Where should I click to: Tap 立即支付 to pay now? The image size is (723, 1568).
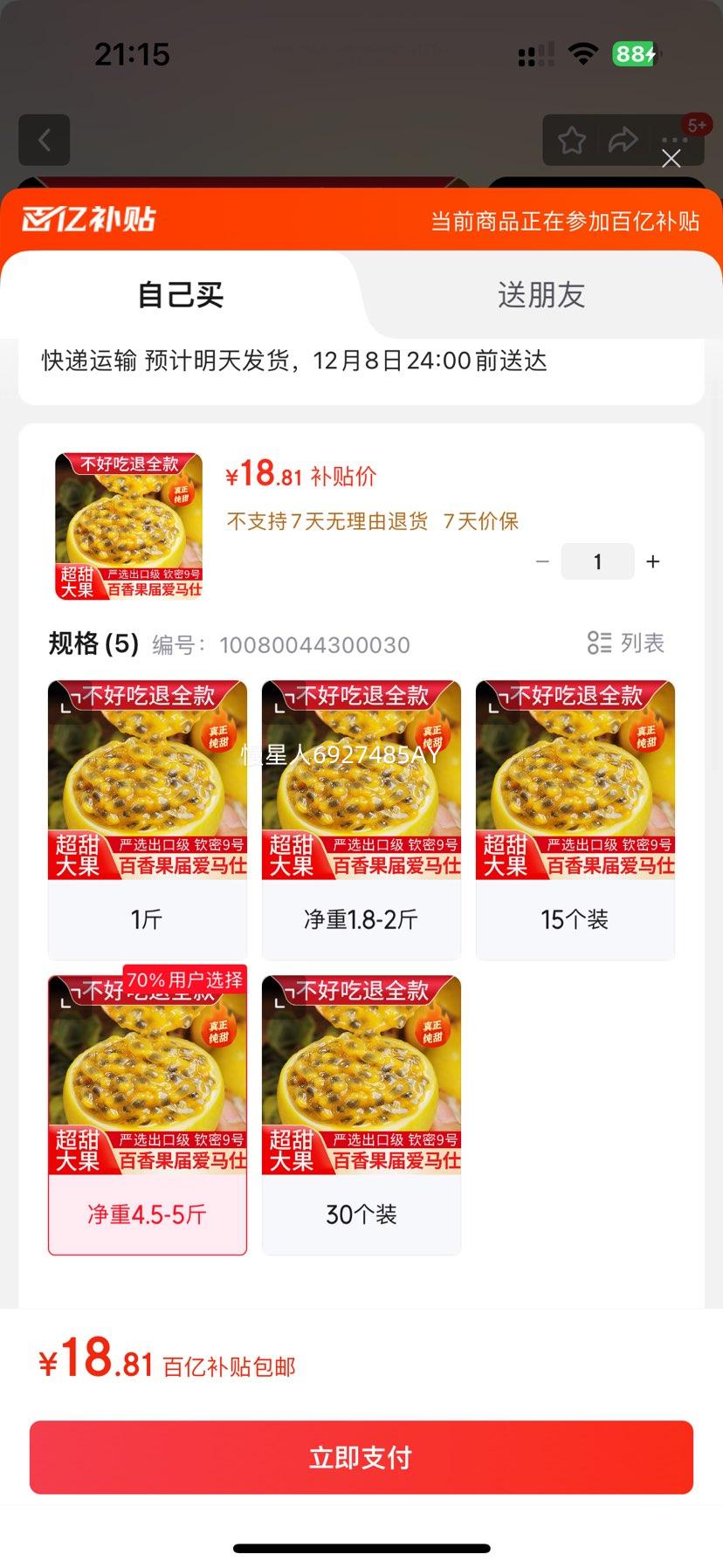coord(361,1457)
